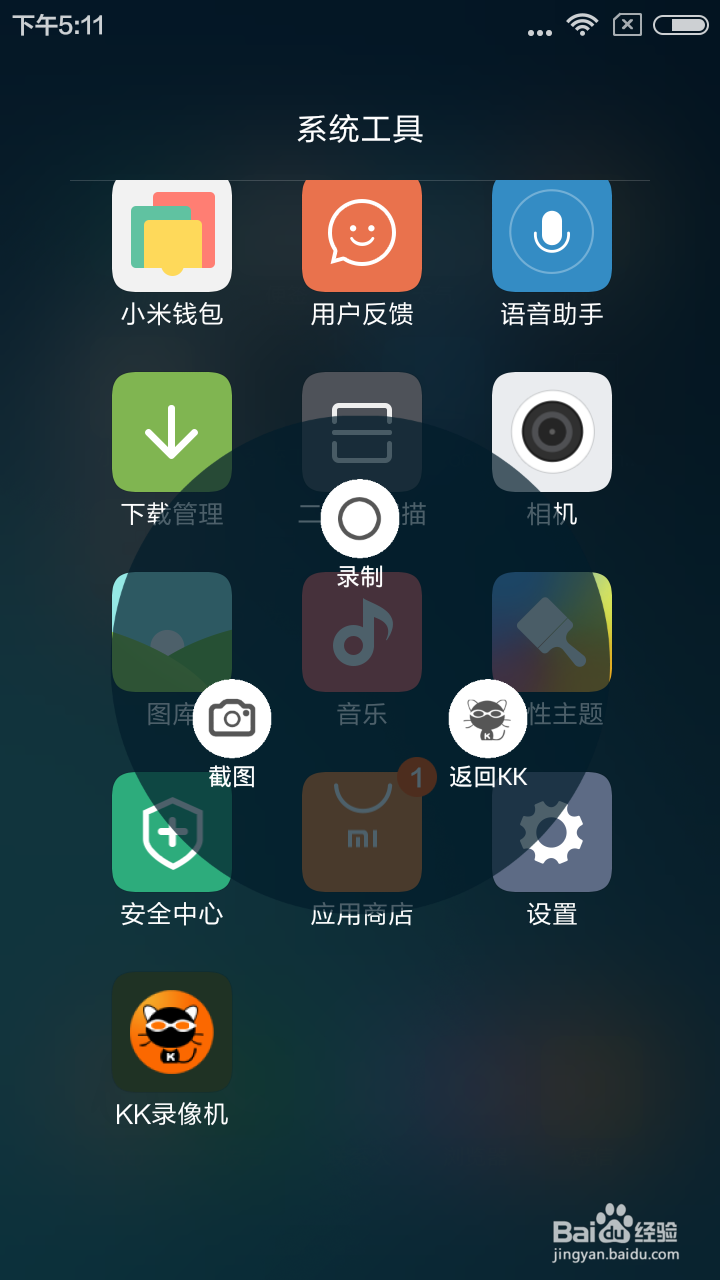
Task: Open the 个性主题 themes app
Action: [x=551, y=631]
